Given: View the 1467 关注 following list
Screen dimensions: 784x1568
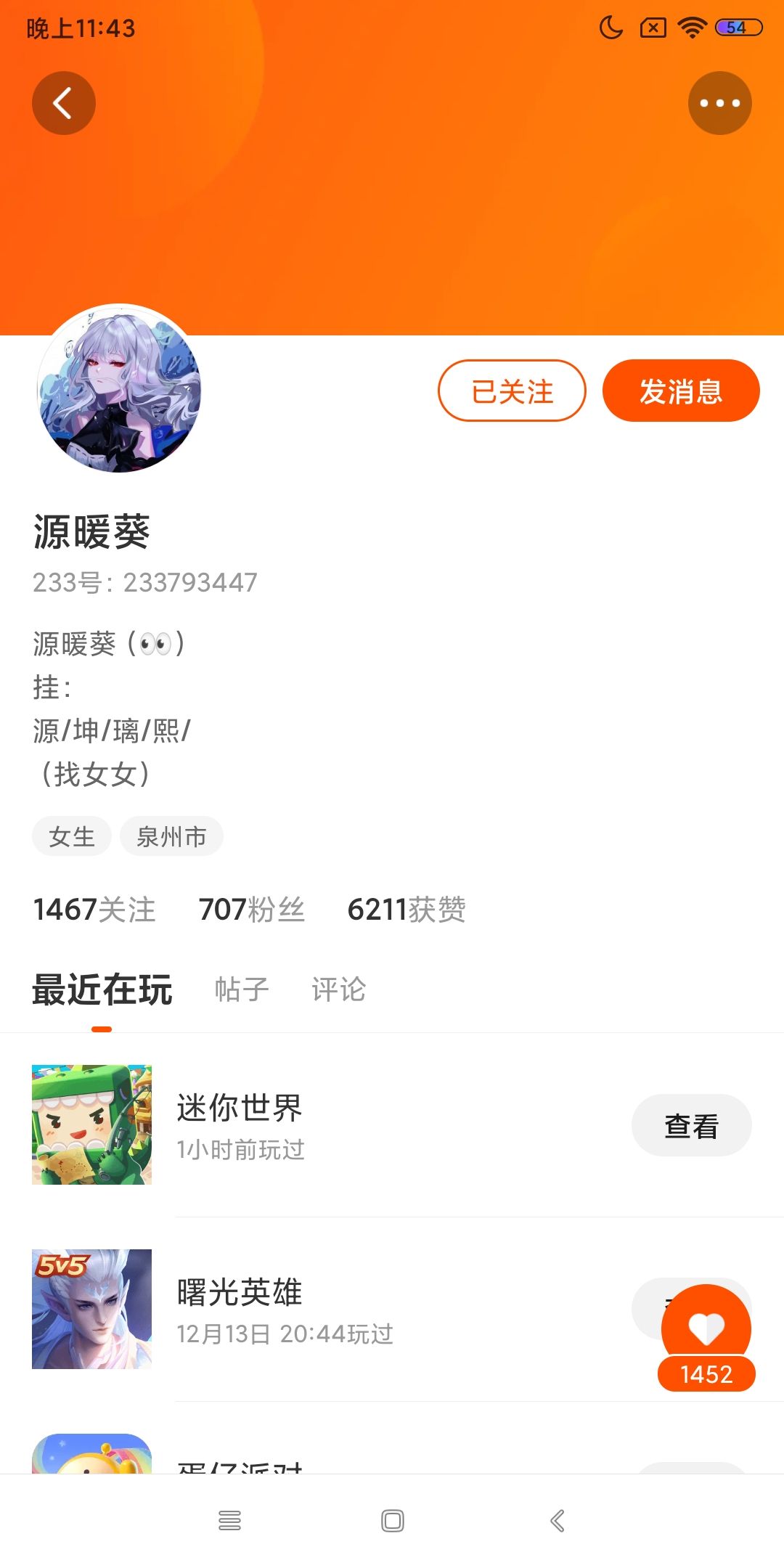Looking at the screenshot, I should click(94, 910).
